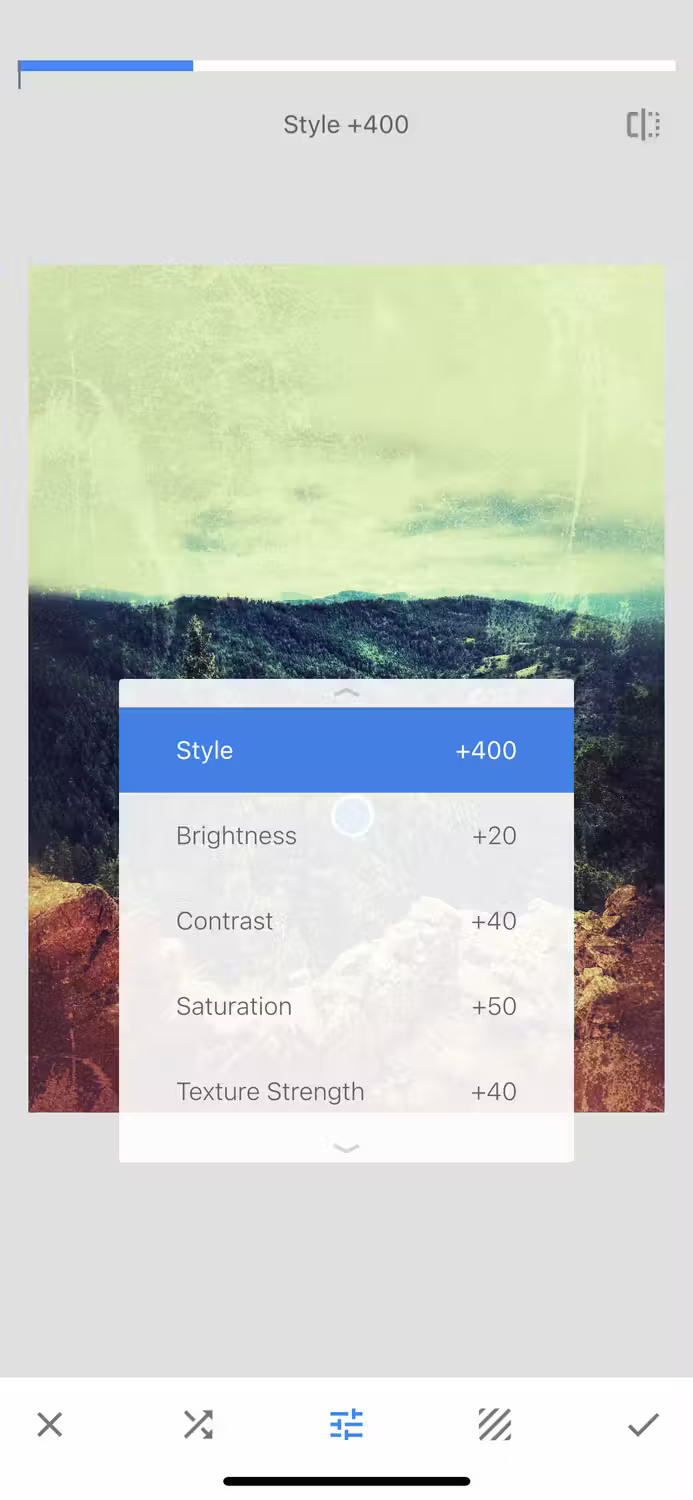
Task: Tap the compare before/after icon
Action: point(643,125)
